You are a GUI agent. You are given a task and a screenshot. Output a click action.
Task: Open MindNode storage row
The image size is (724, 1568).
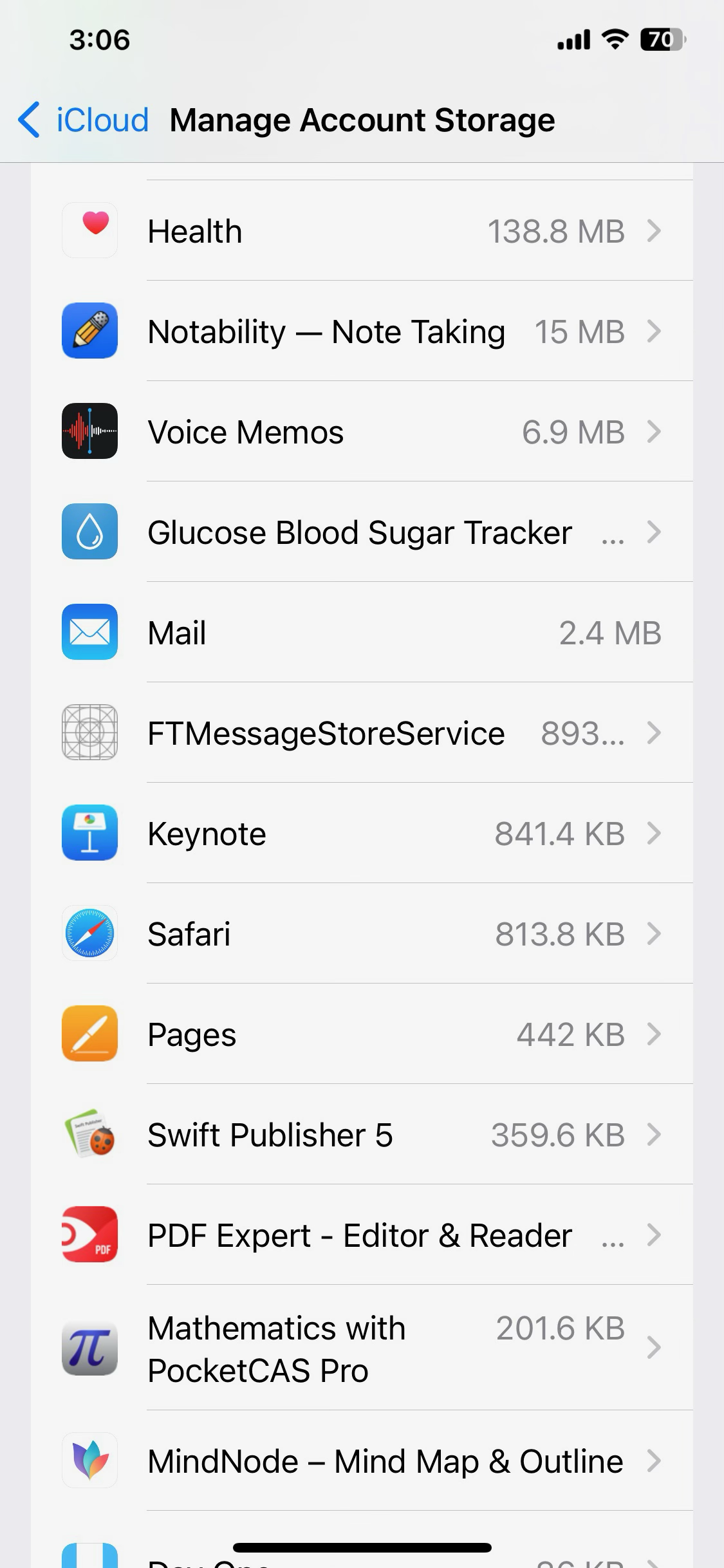point(362,1461)
